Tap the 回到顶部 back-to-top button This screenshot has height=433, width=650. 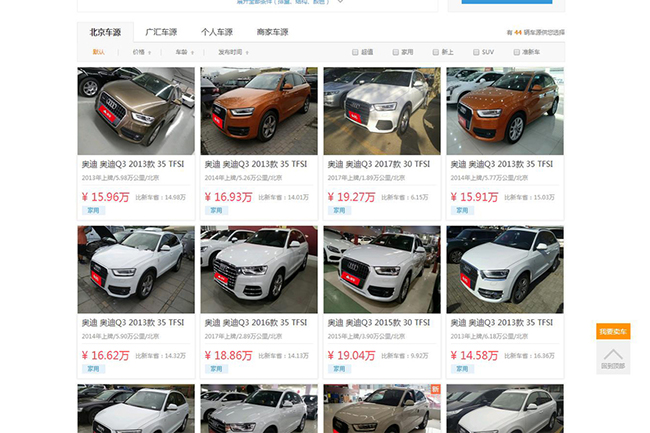point(613,358)
